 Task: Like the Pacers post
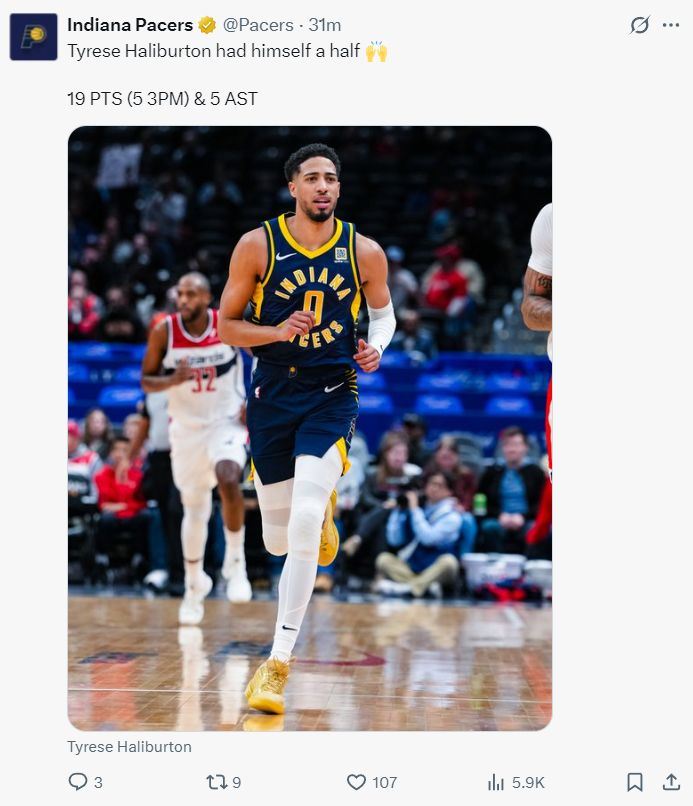(356, 782)
